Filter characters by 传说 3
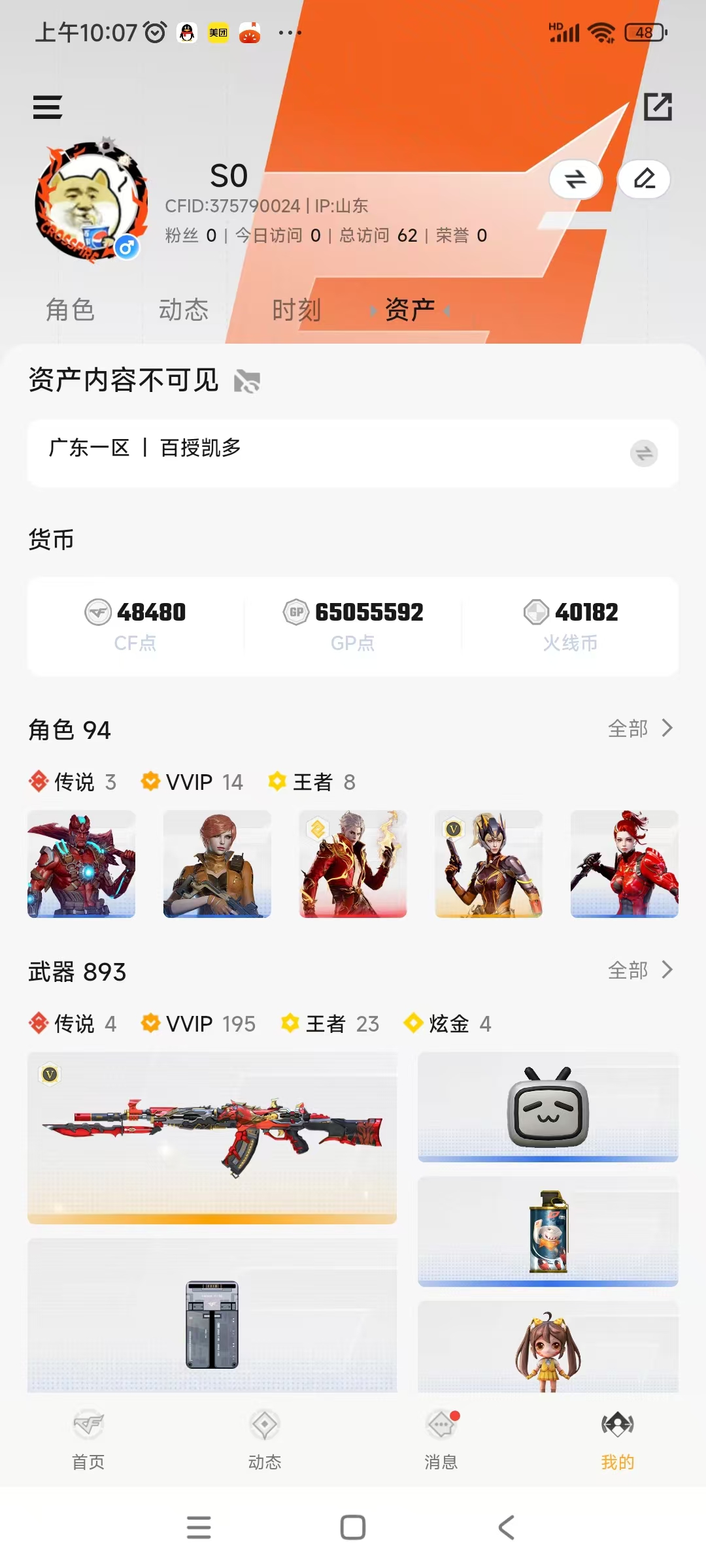Image resolution: width=706 pixels, height=1568 pixels. click(73, 781)
